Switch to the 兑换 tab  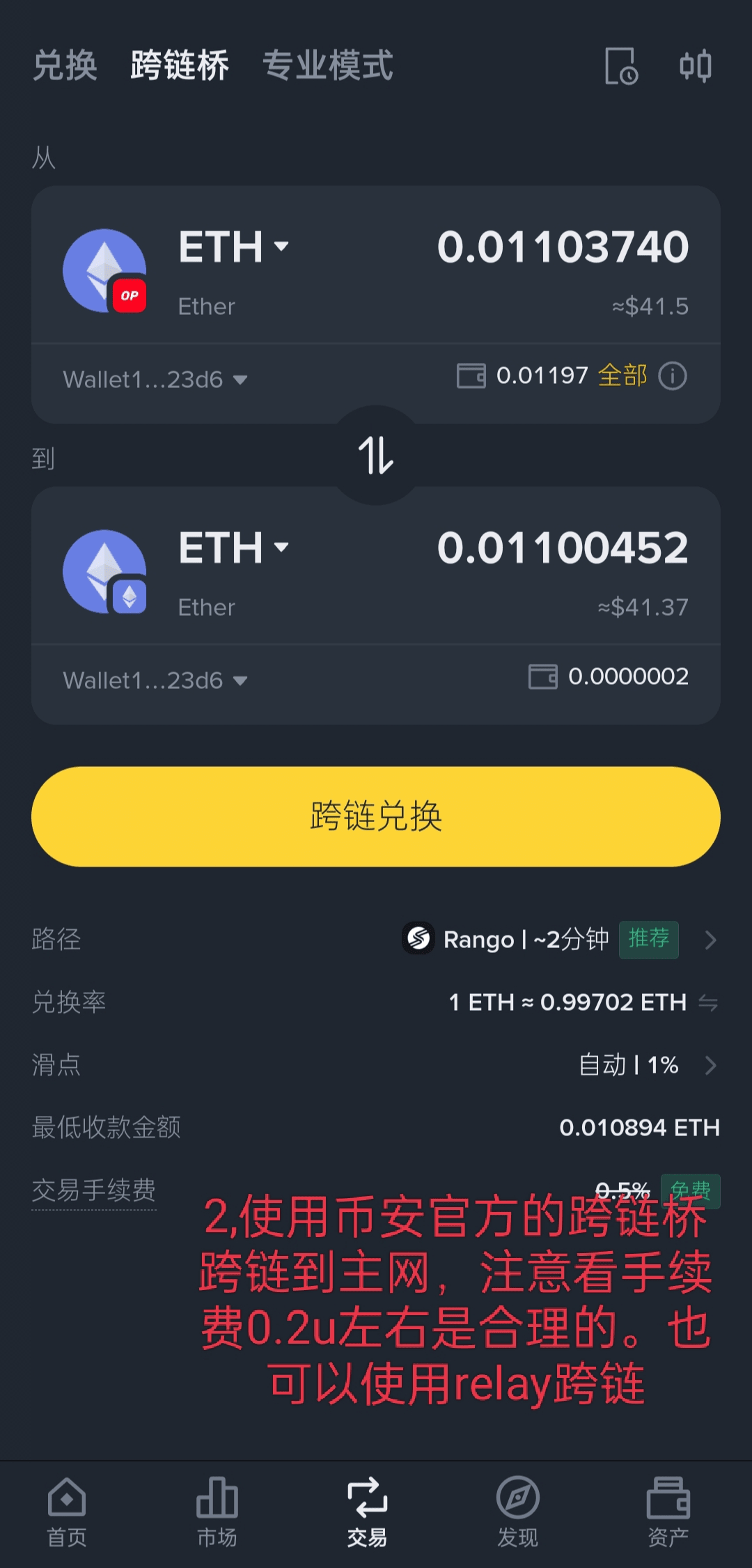tap(65, 65)
